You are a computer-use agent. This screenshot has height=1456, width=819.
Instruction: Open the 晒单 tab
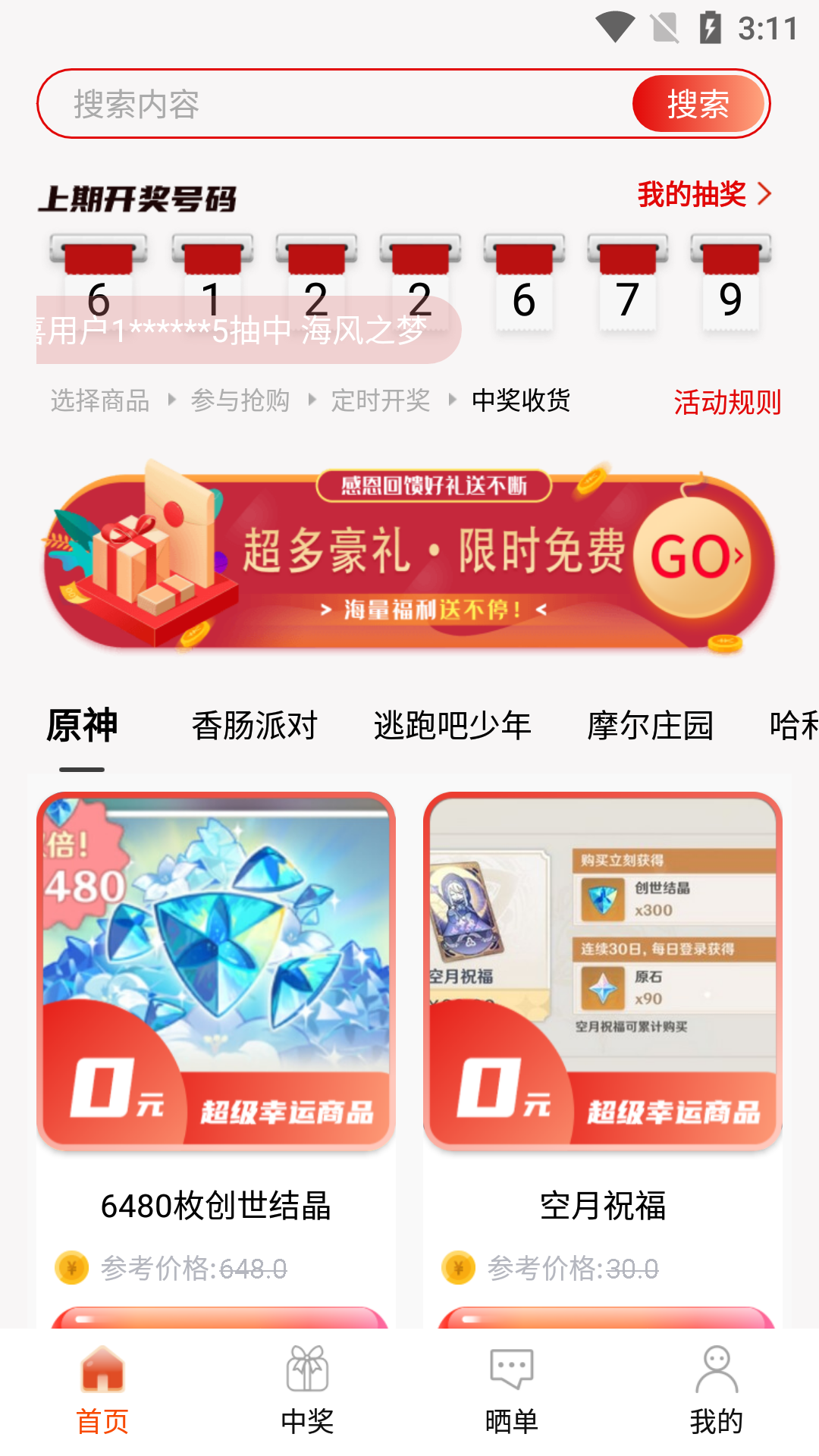[x=512, y=1392]
